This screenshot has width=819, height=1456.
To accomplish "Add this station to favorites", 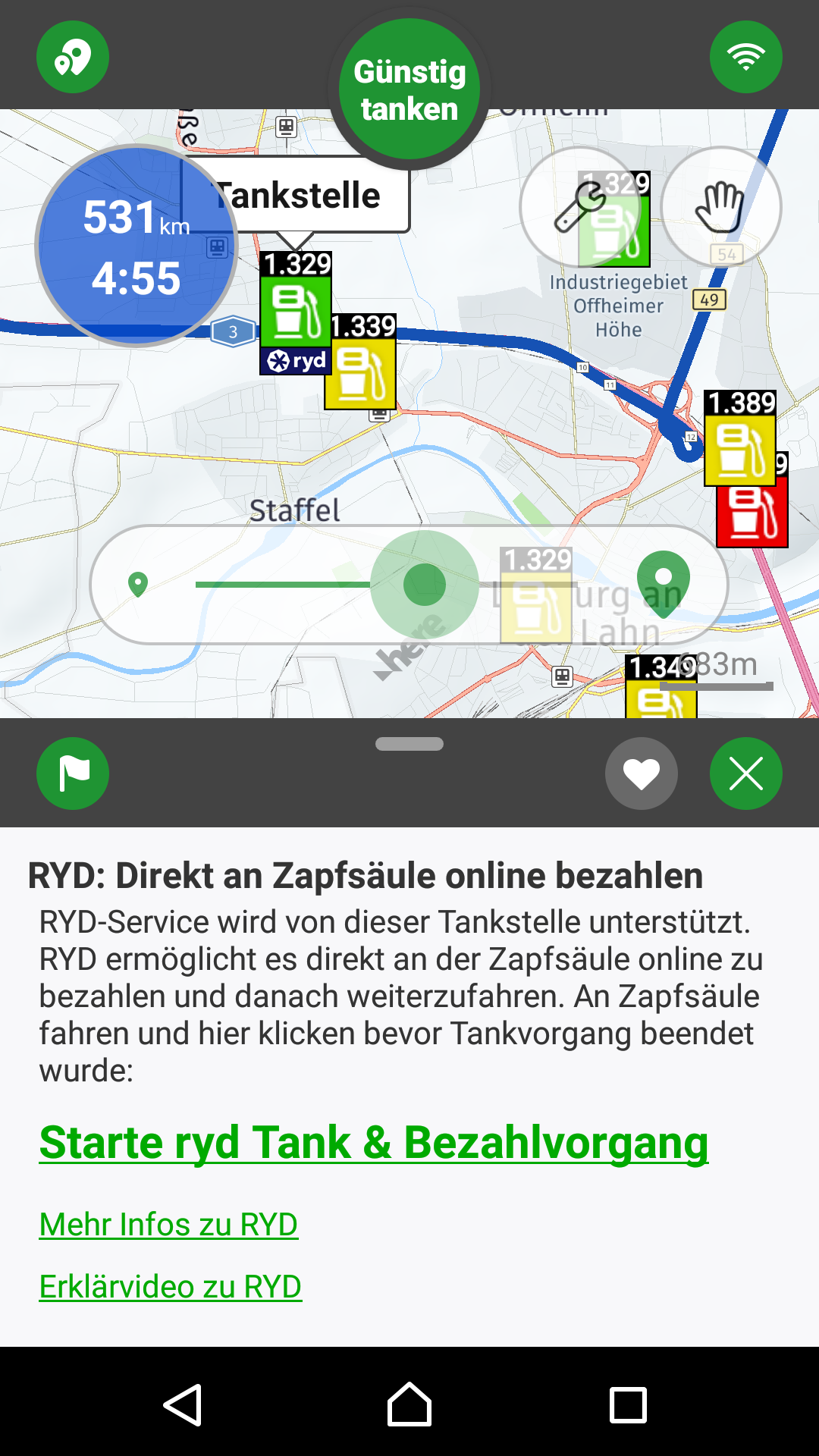I will (642, 773).
